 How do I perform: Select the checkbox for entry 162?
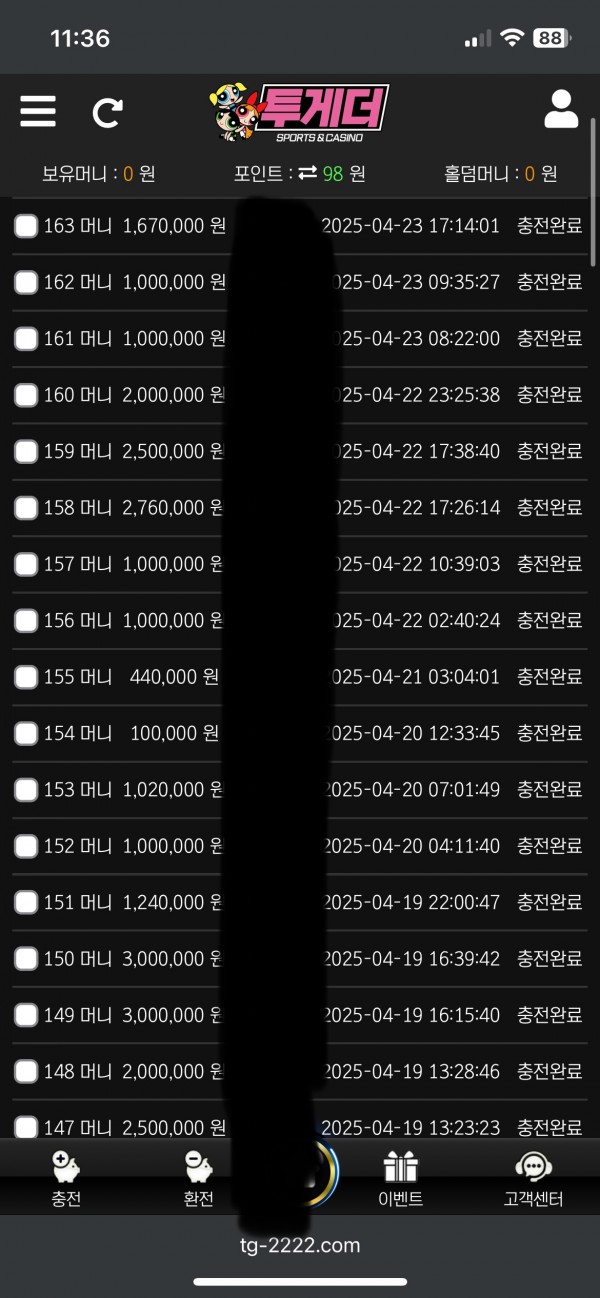point(26,282)
